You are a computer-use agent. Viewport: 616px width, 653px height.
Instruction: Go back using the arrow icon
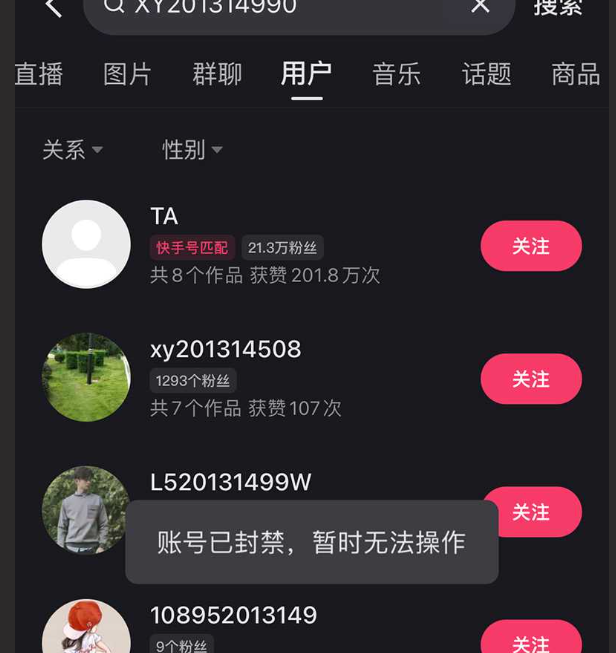[54, 8]
